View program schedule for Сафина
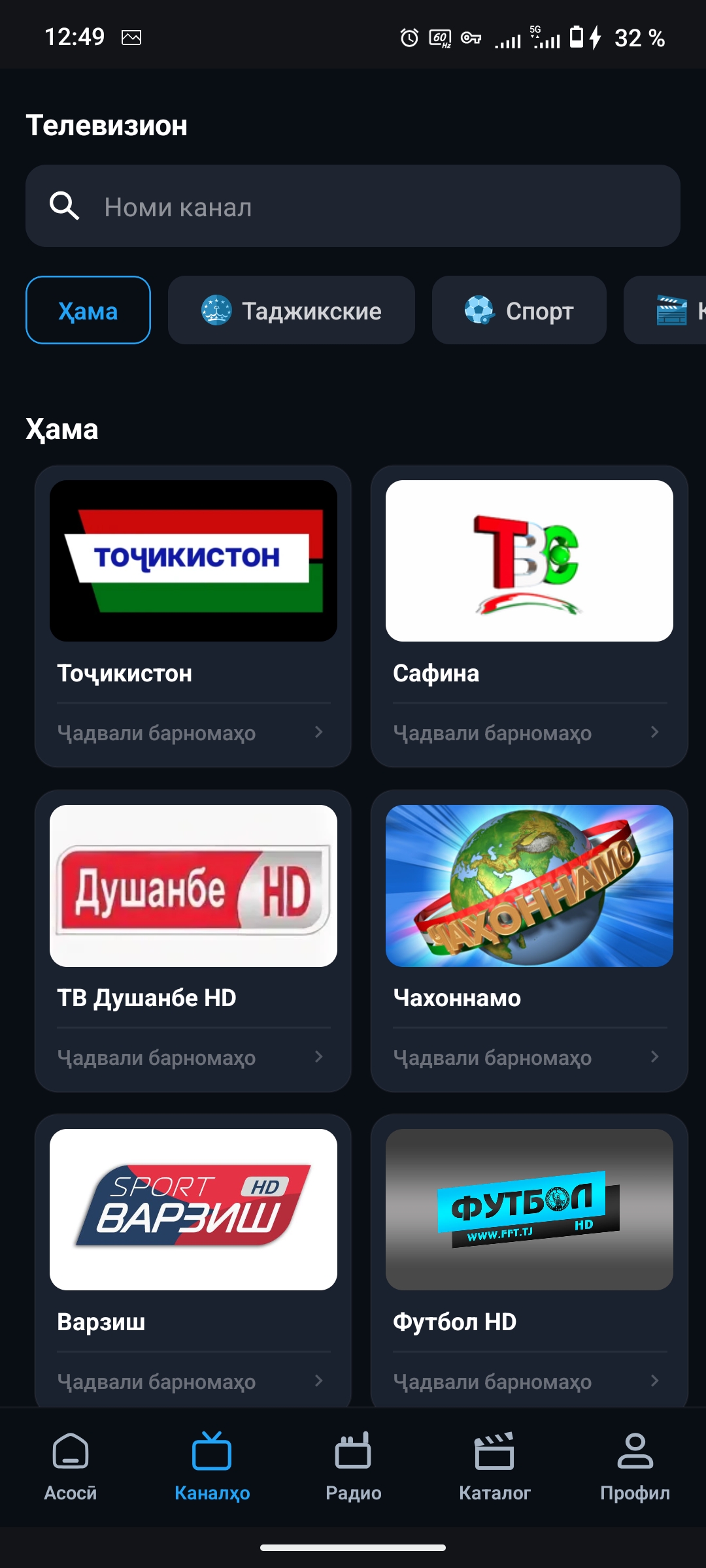 tap(529, 732)
